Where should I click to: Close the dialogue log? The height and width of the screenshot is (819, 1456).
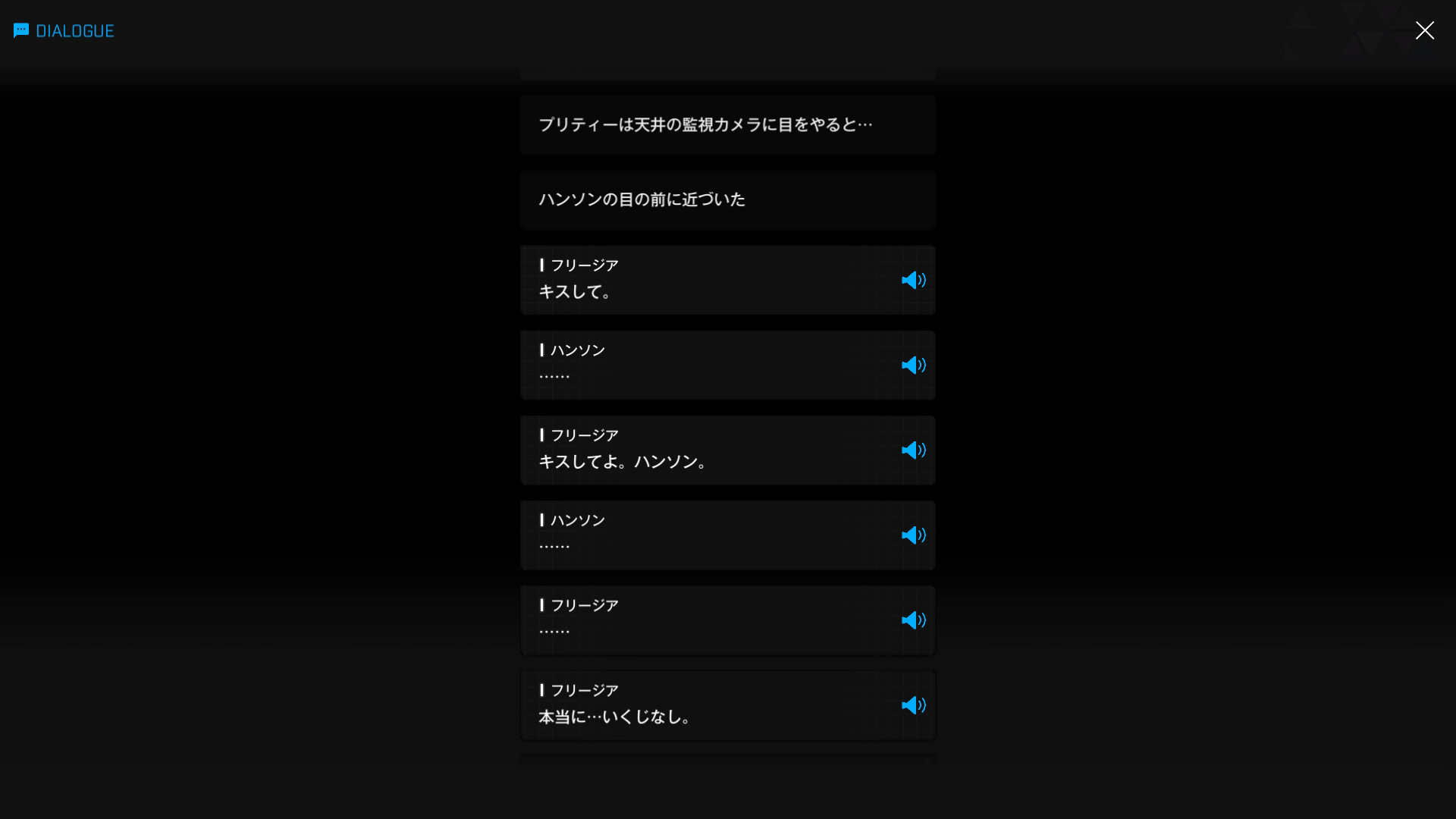pyautogui.click(x=1424, y=30)
